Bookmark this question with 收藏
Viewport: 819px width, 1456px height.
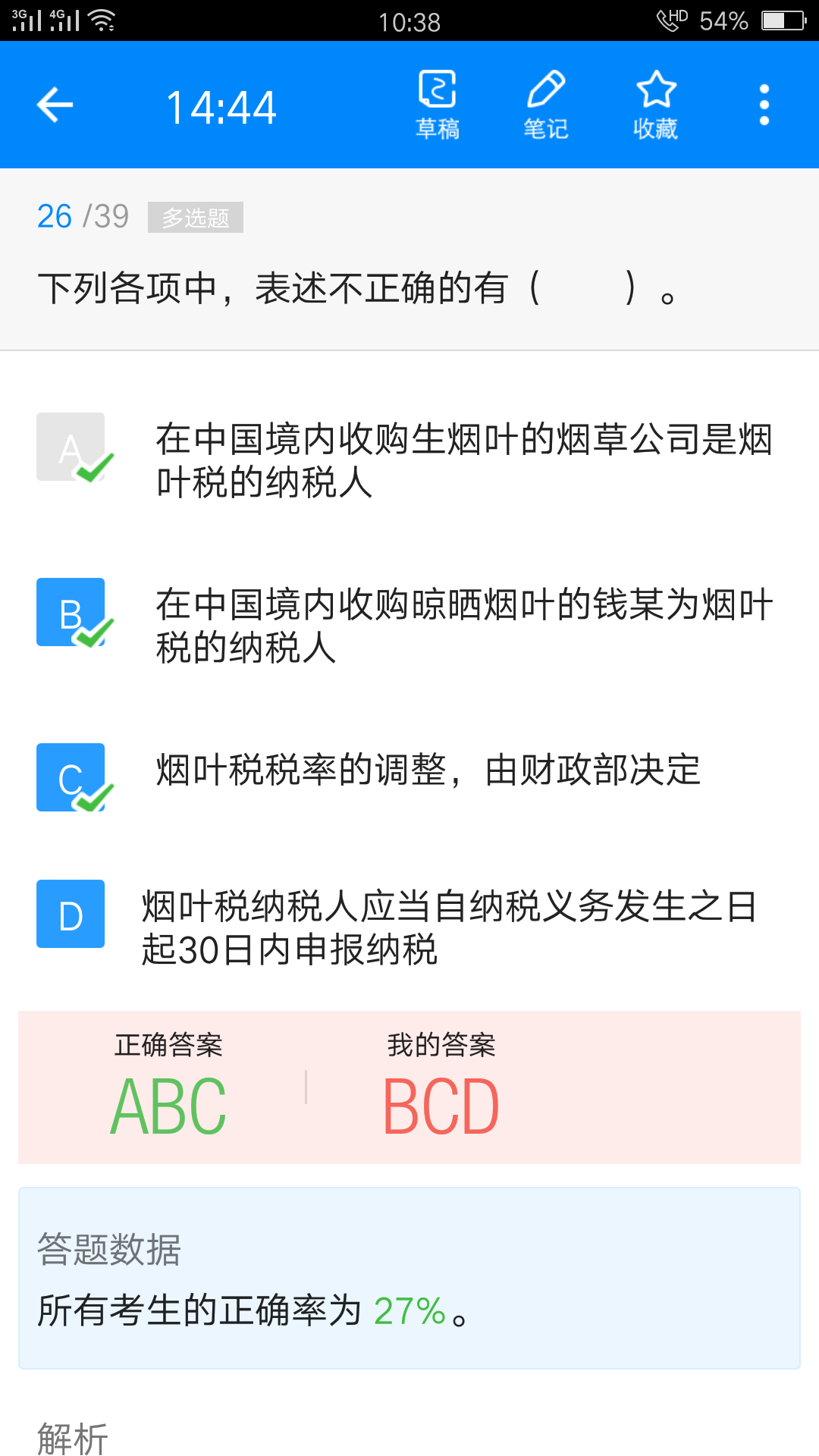pyautogui.click(x=655, y=105)
